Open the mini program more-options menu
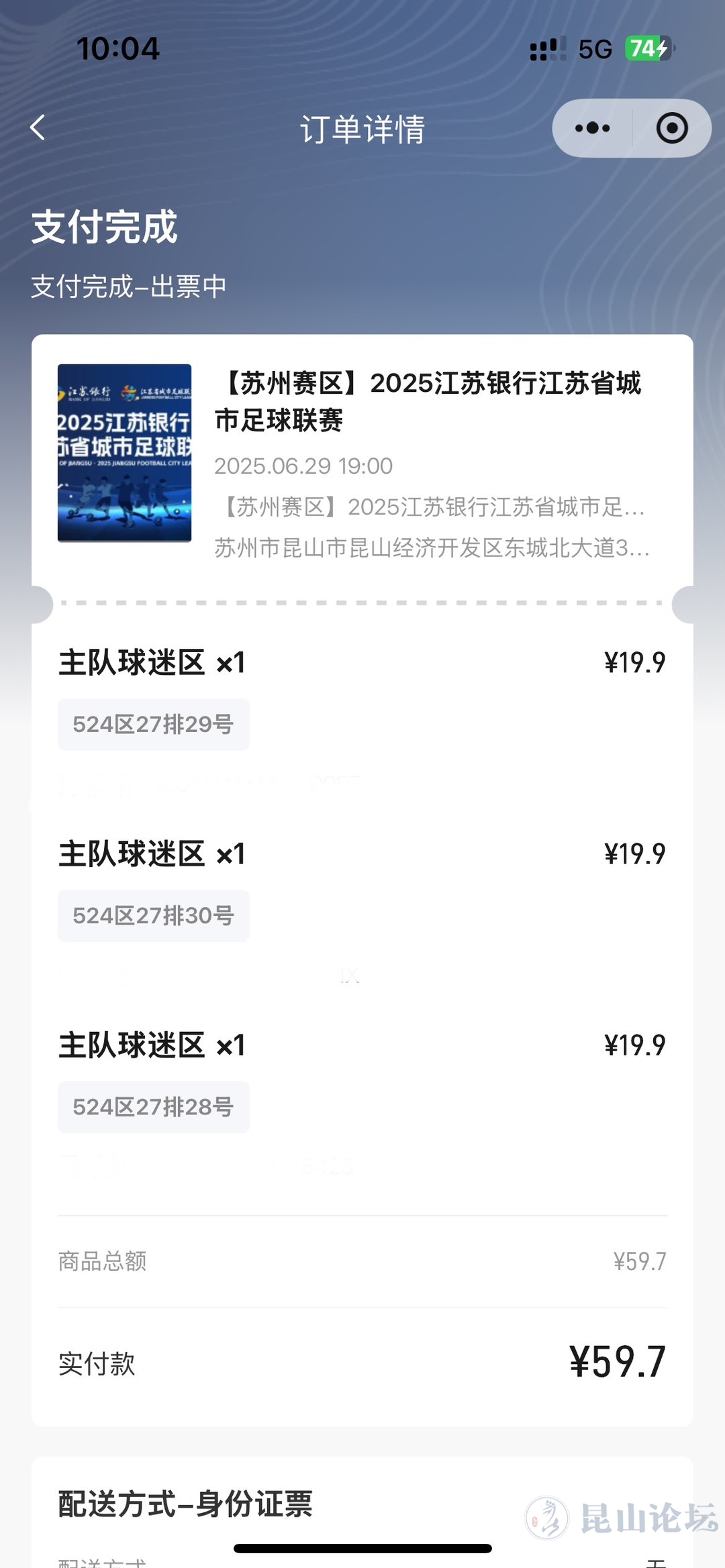This screenshot has width=725, height=1568. tap(592, 128)
